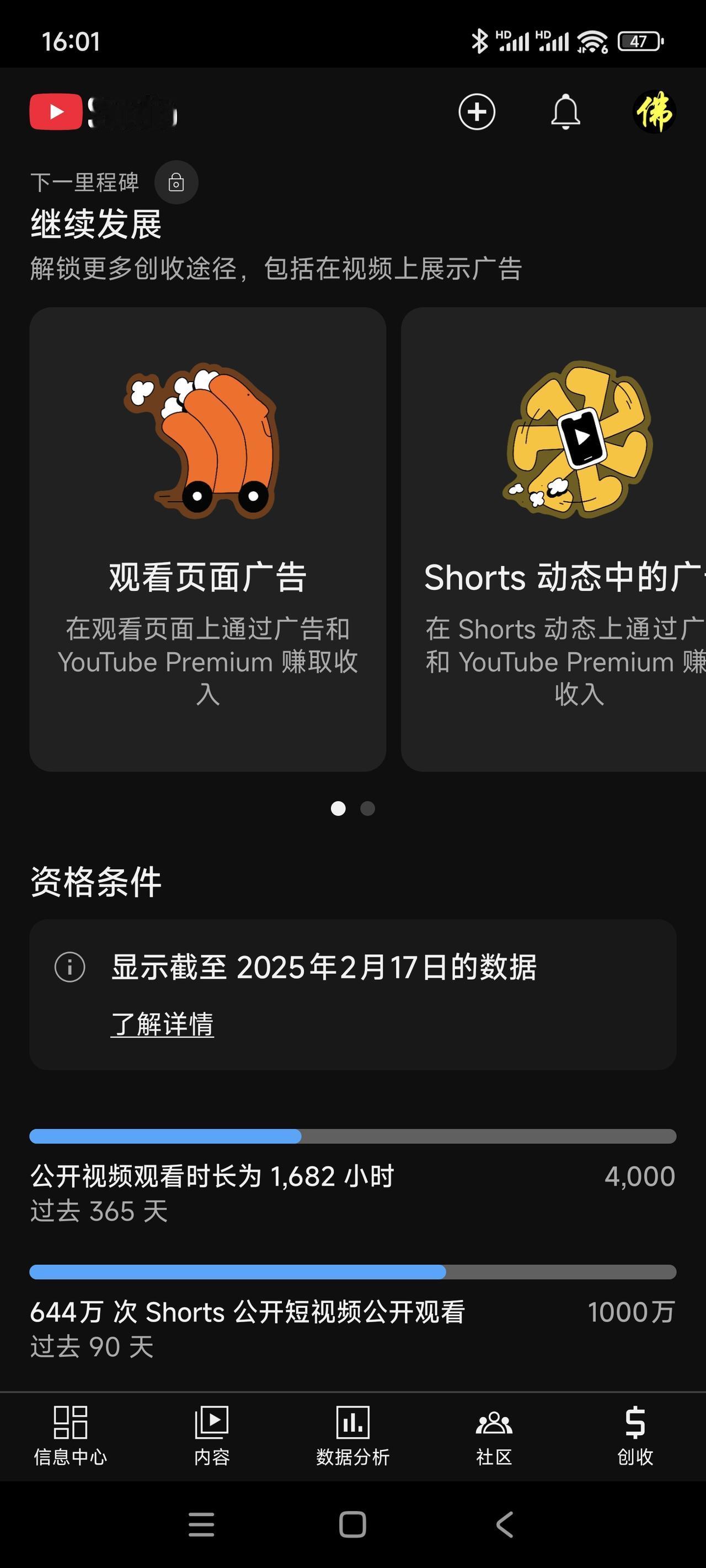Tap the create plus icon
This screenshot has height=1568, width=706.
[477, 112]
